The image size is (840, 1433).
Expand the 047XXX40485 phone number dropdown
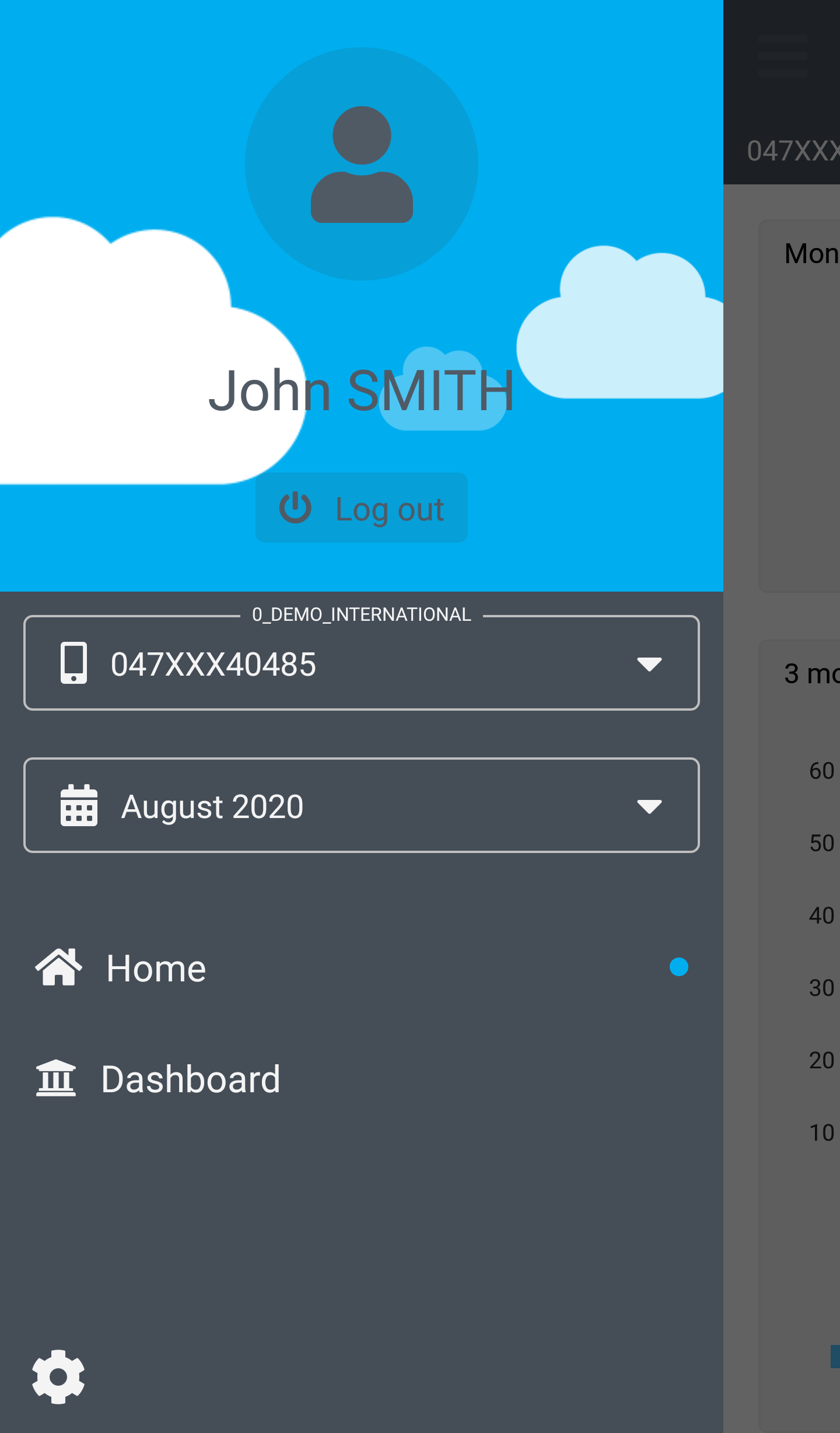click(362, 663)
